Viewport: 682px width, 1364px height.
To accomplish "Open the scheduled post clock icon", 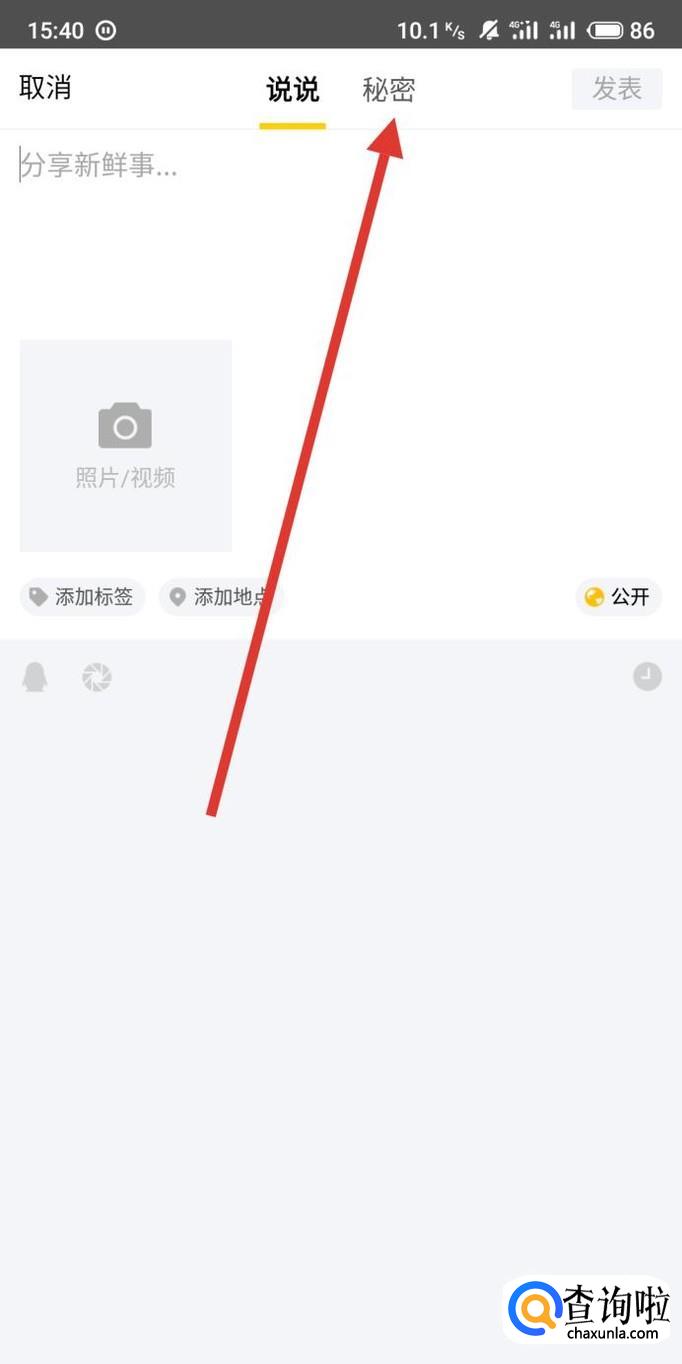I will click(647, 677).
